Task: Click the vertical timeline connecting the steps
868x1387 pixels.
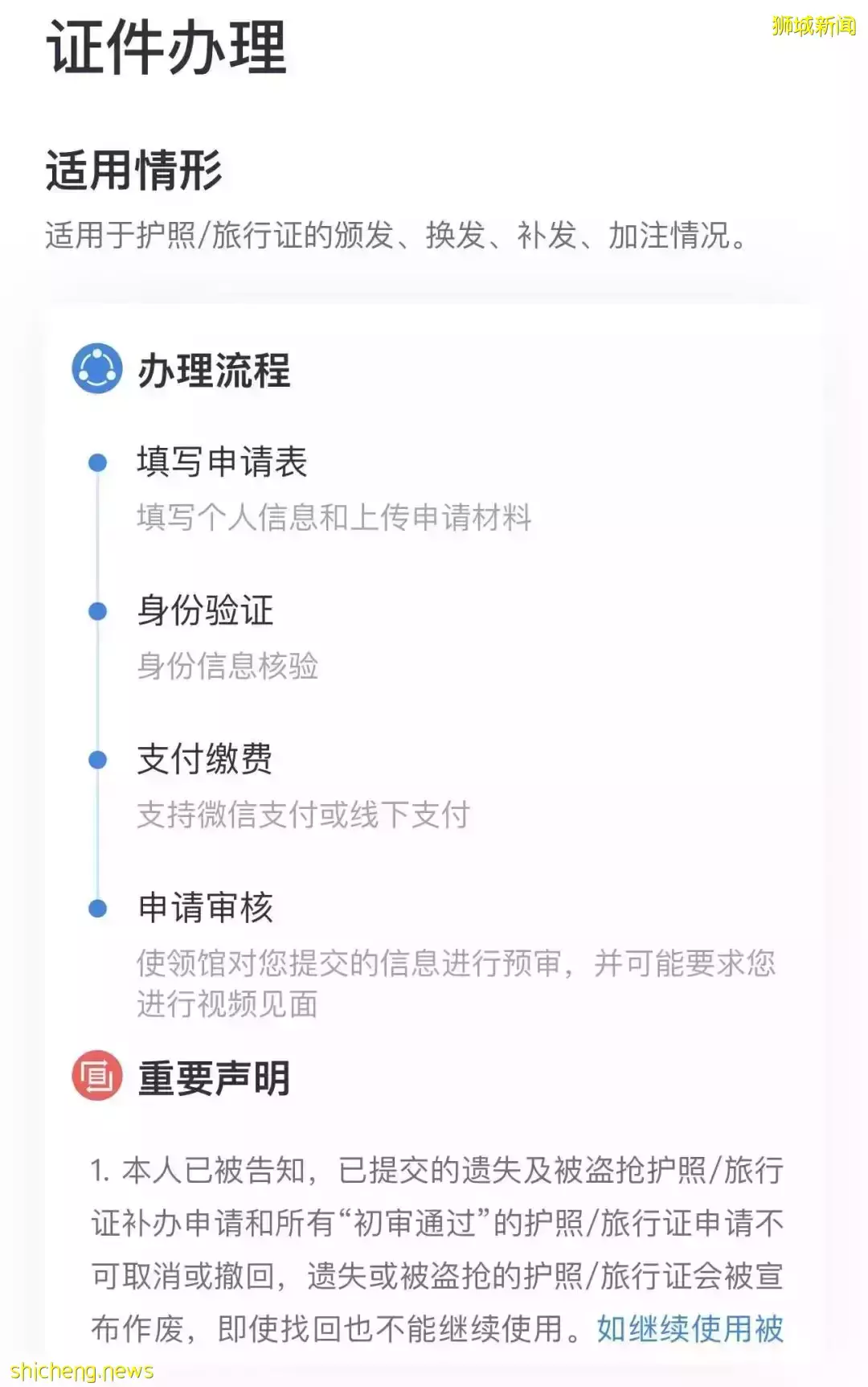Action: tap(99, 683)
